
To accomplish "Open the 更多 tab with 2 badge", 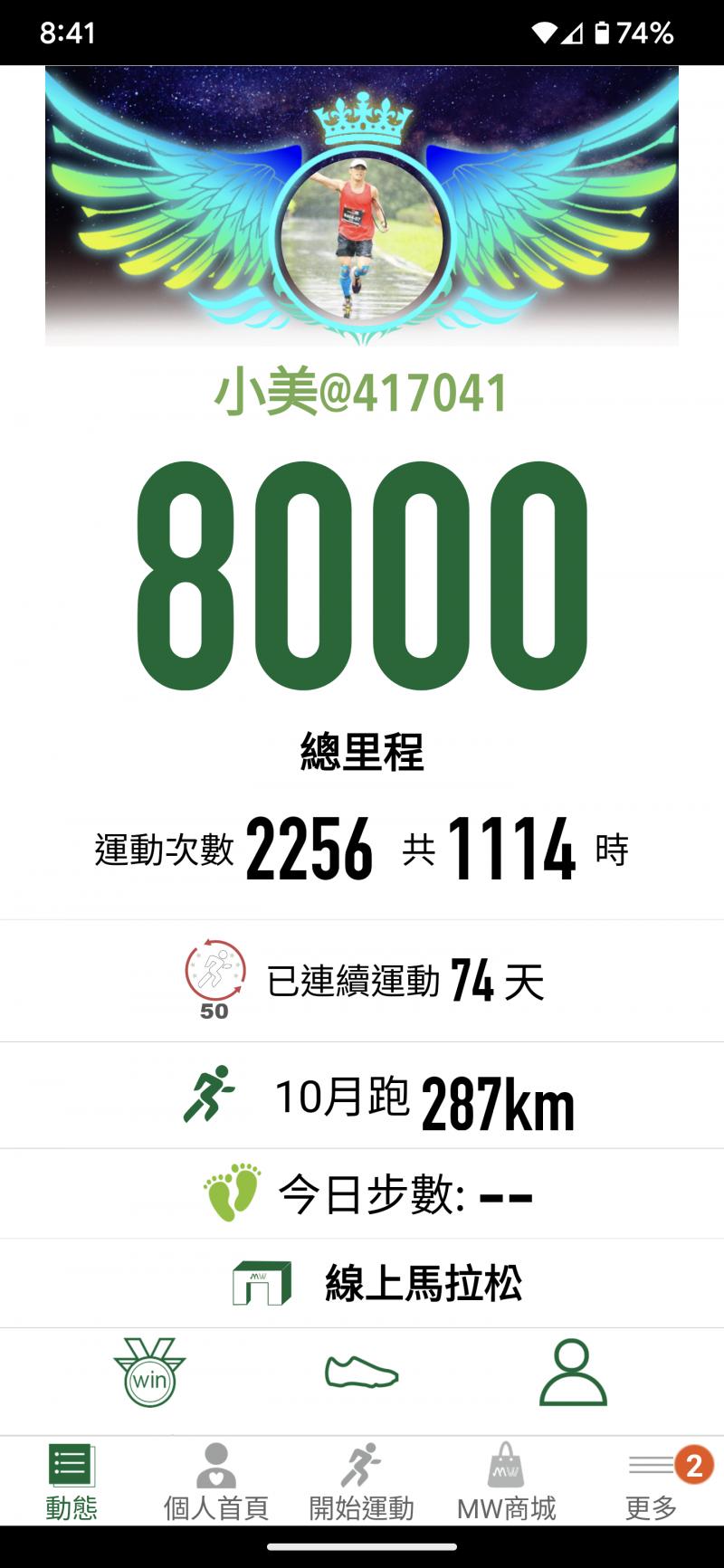I will click(x=652, y=1482).
